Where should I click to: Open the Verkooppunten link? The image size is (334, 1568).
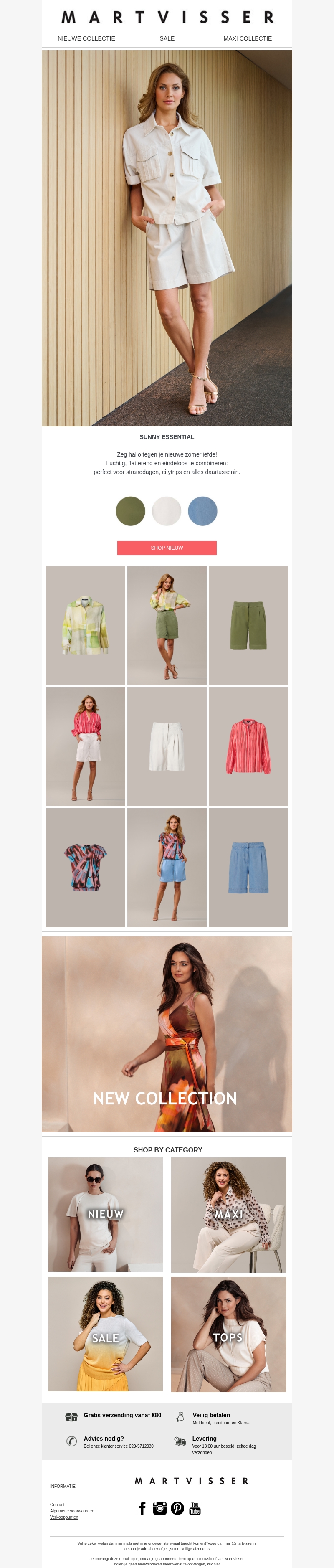click(64, 1517)
